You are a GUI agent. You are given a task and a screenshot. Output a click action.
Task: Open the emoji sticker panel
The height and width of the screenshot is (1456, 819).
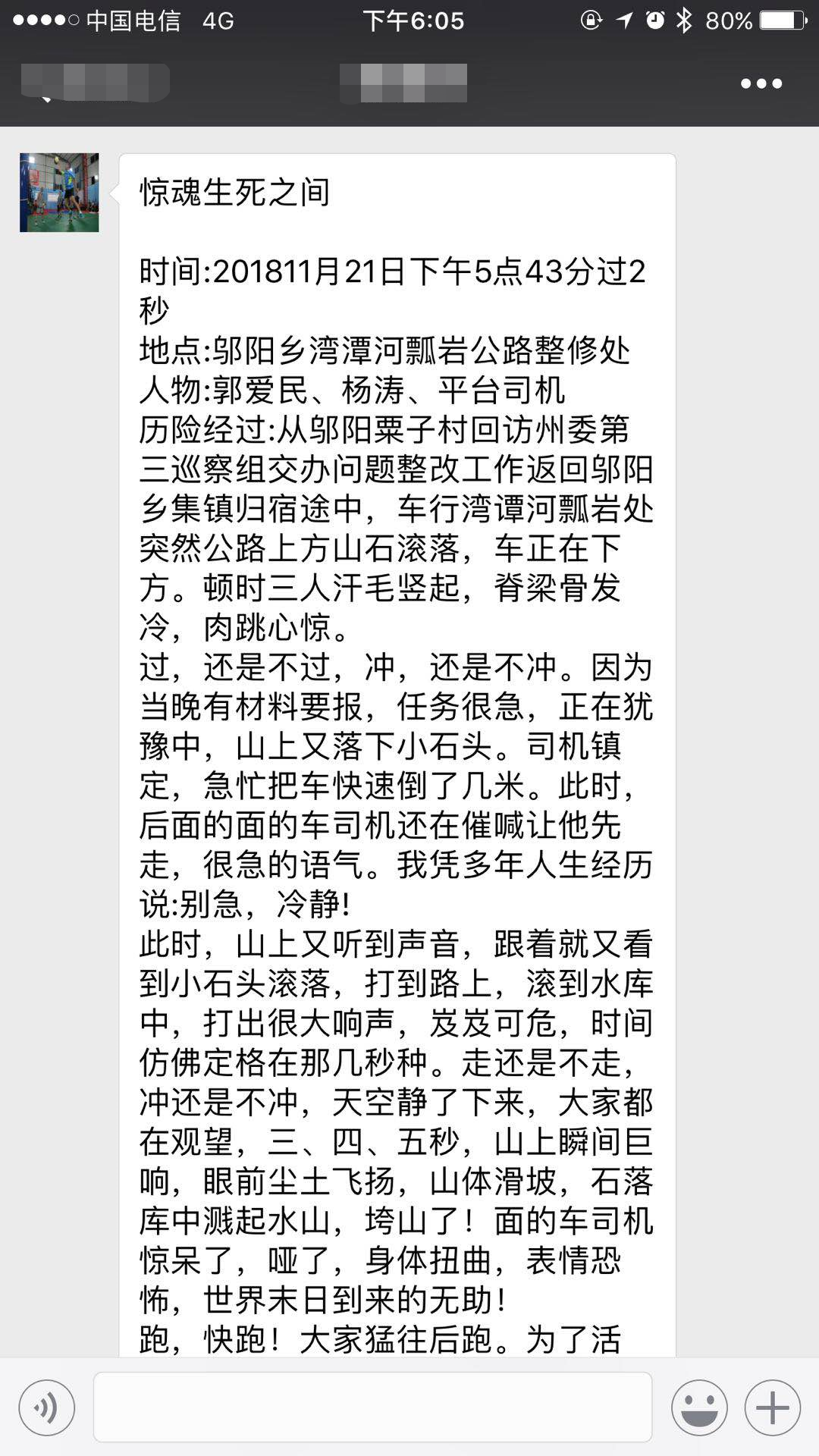(x=699, y=1408)
